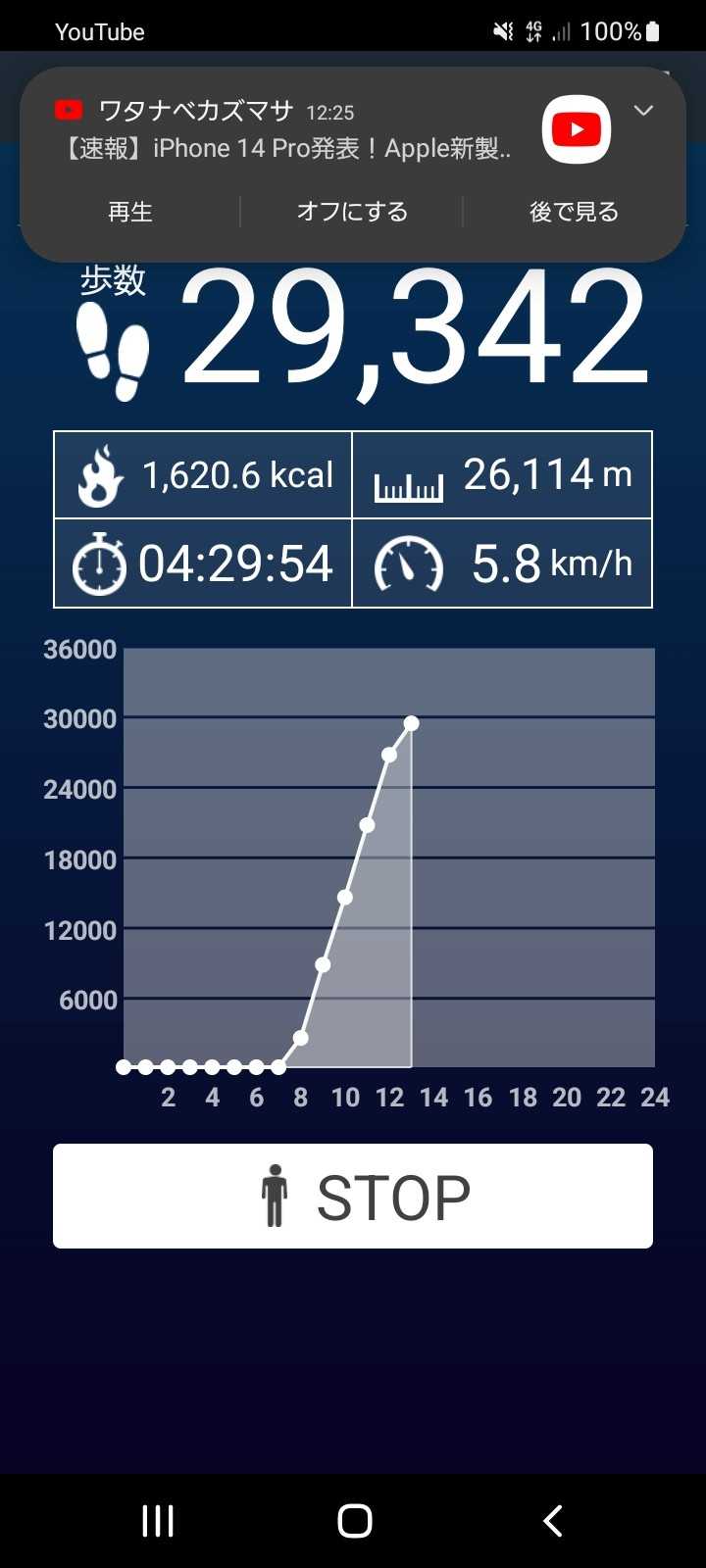This screenshot has height=1568, width=706.
Task: Expand the YouTube notification with the chevron
Action: [643, 111]
